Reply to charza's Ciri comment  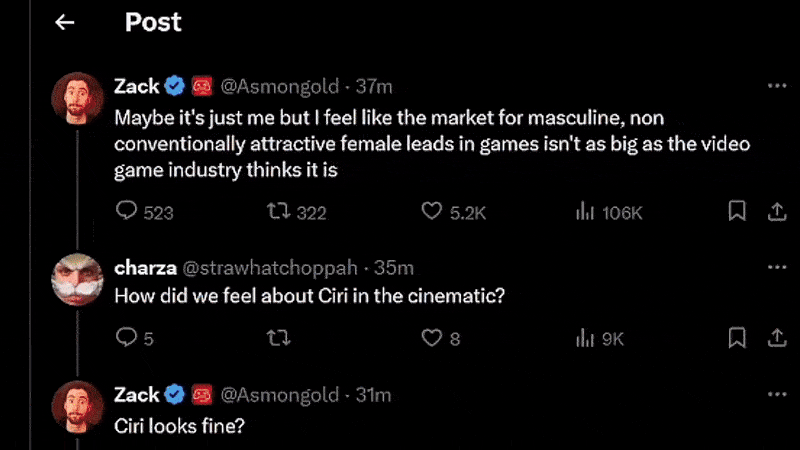click(127, 338)
